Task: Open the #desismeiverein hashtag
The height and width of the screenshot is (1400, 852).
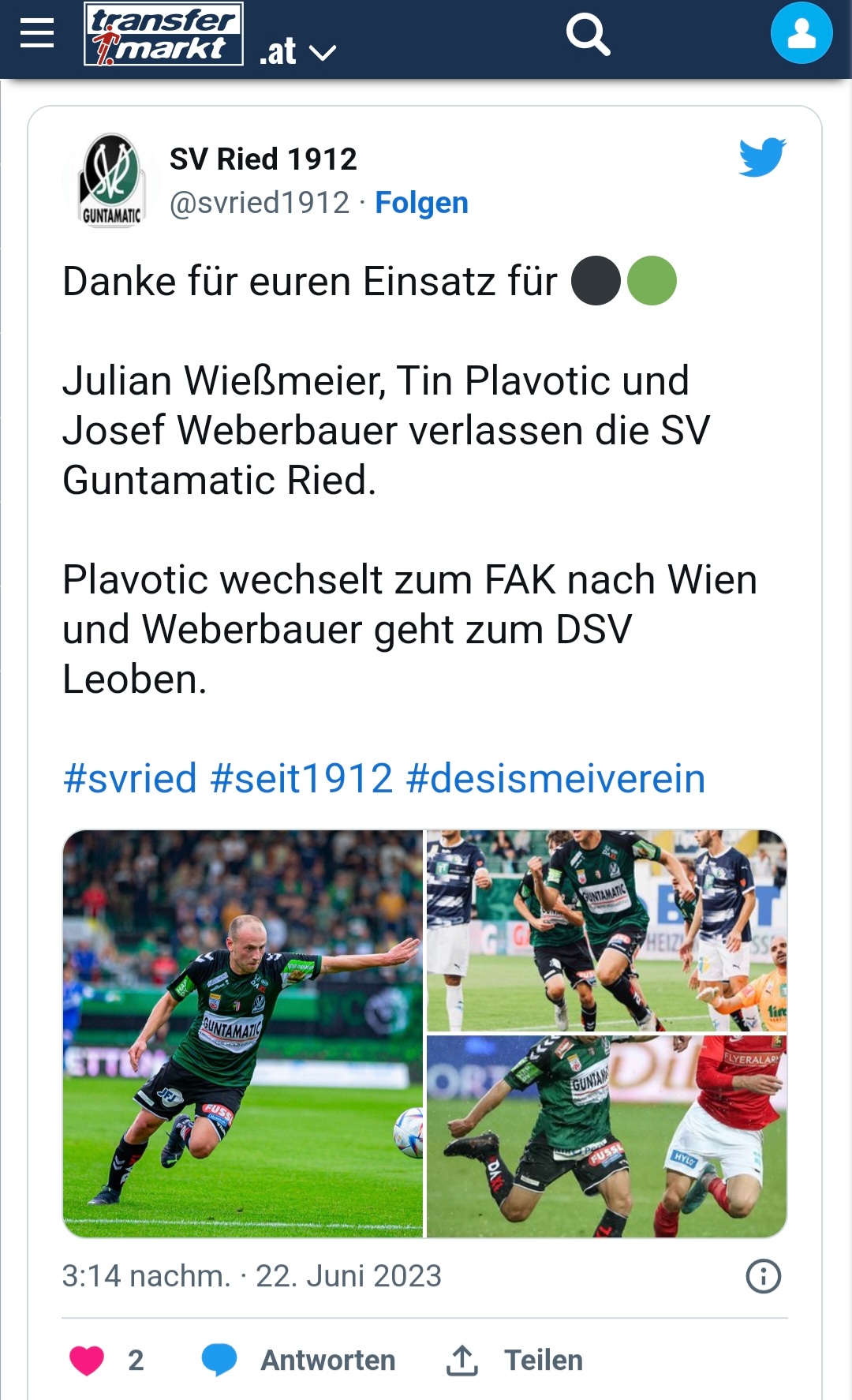Action: click(555, 779)
